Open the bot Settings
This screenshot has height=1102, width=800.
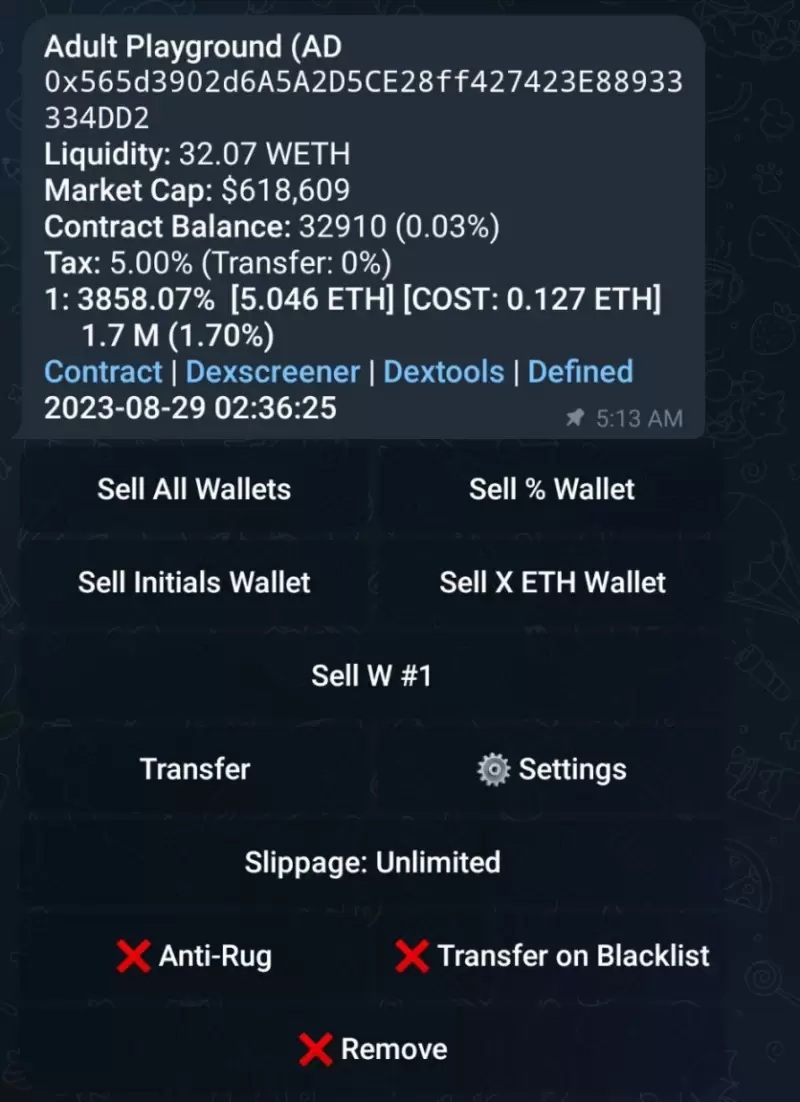click(x=552, y=769)
